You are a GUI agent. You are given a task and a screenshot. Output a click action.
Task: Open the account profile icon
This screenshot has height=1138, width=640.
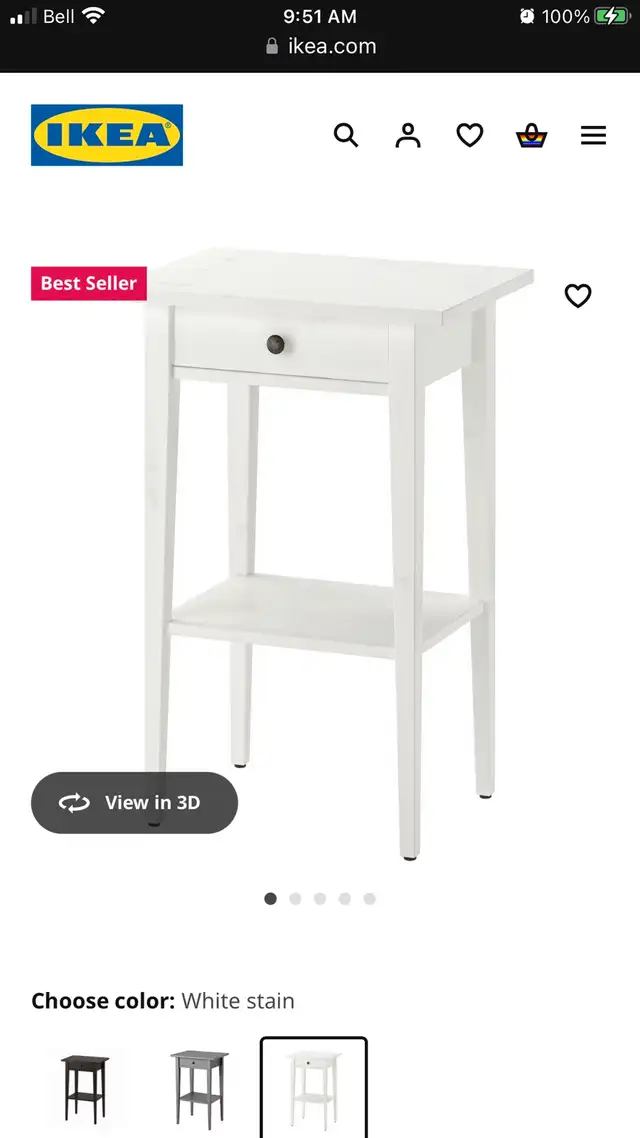pos(408,135)
